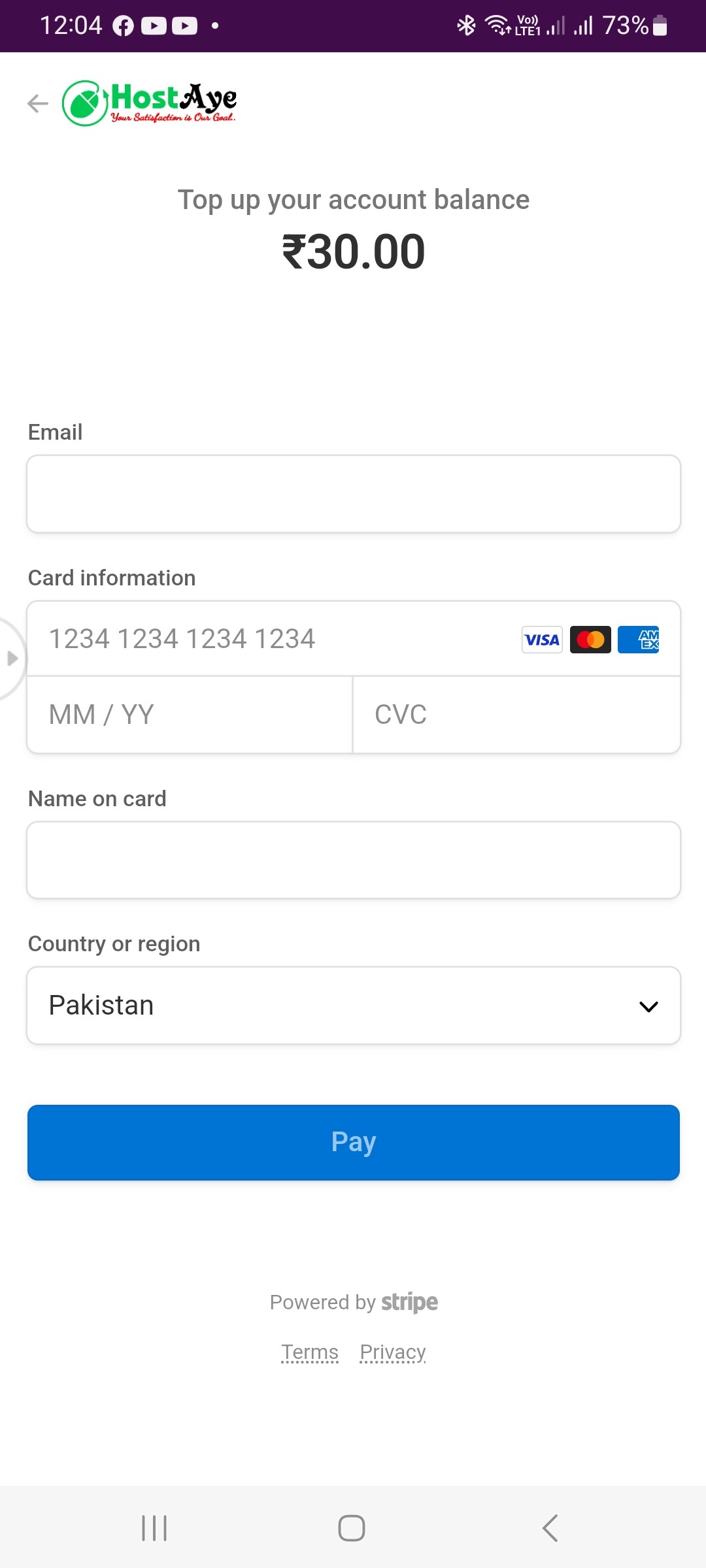This screenshot has width=706, height=1568.
Task: Tap the card number field
Action: click(x=275, y=639)
